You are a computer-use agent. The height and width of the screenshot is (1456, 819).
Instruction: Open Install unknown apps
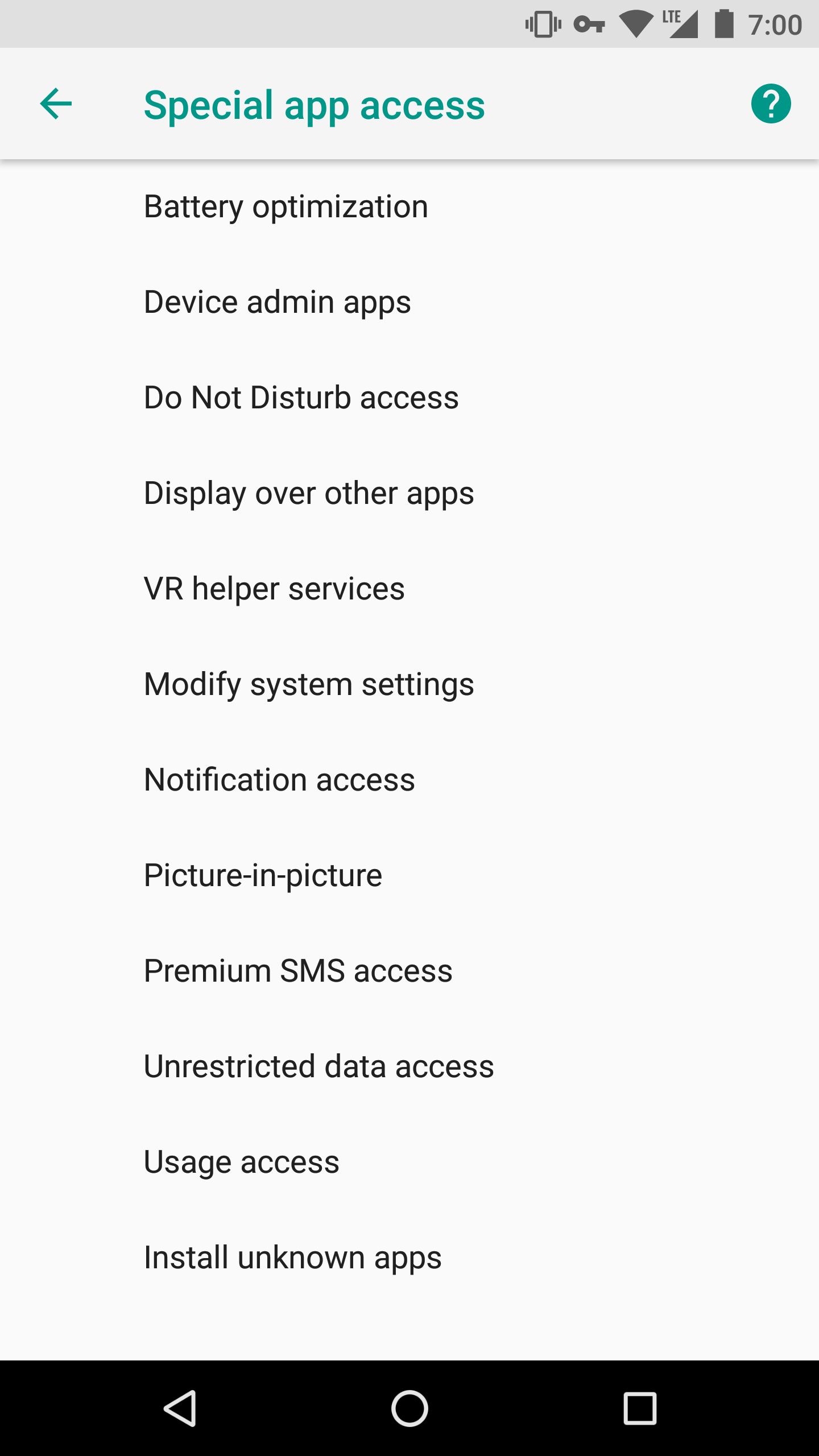click(x=292, y=1258)
